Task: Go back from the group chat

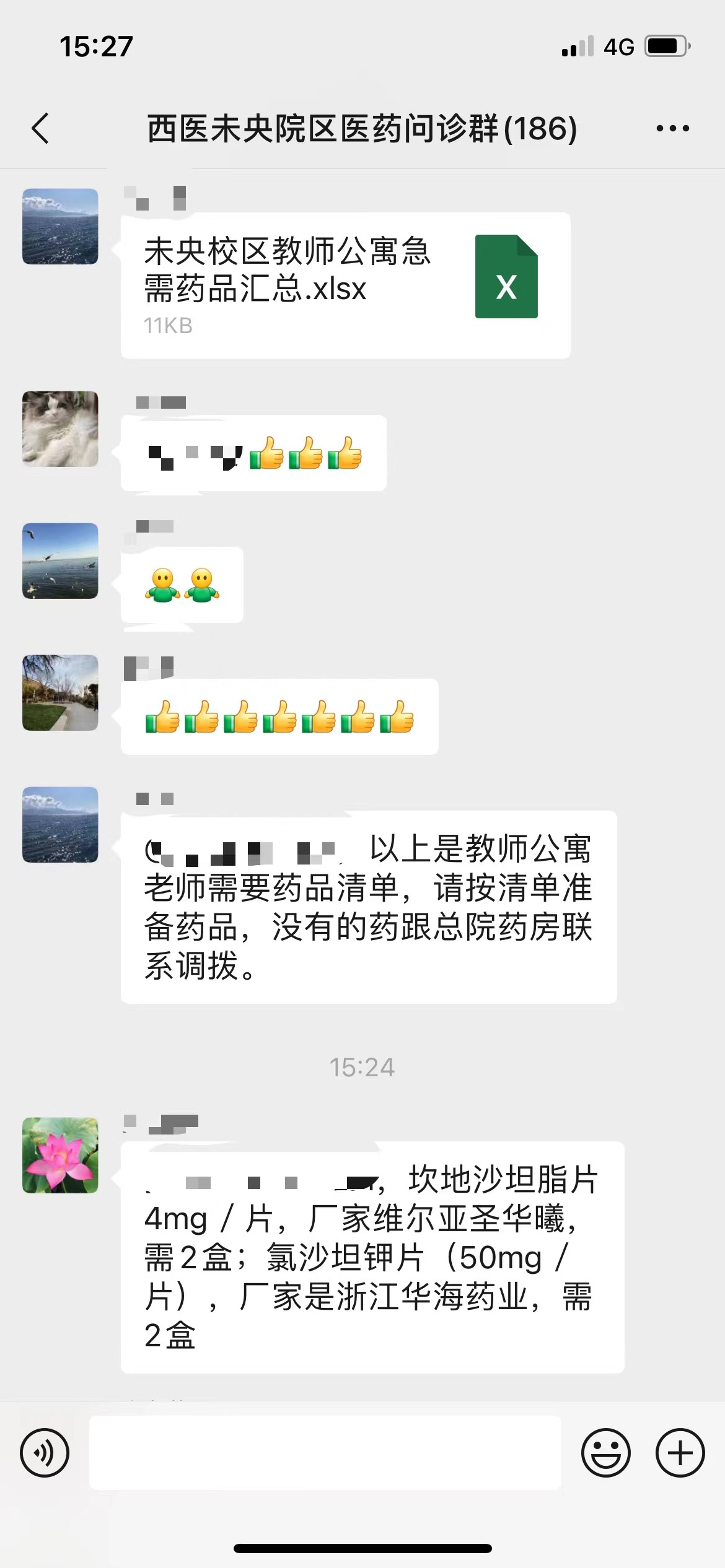Action: tap(41, 129)
